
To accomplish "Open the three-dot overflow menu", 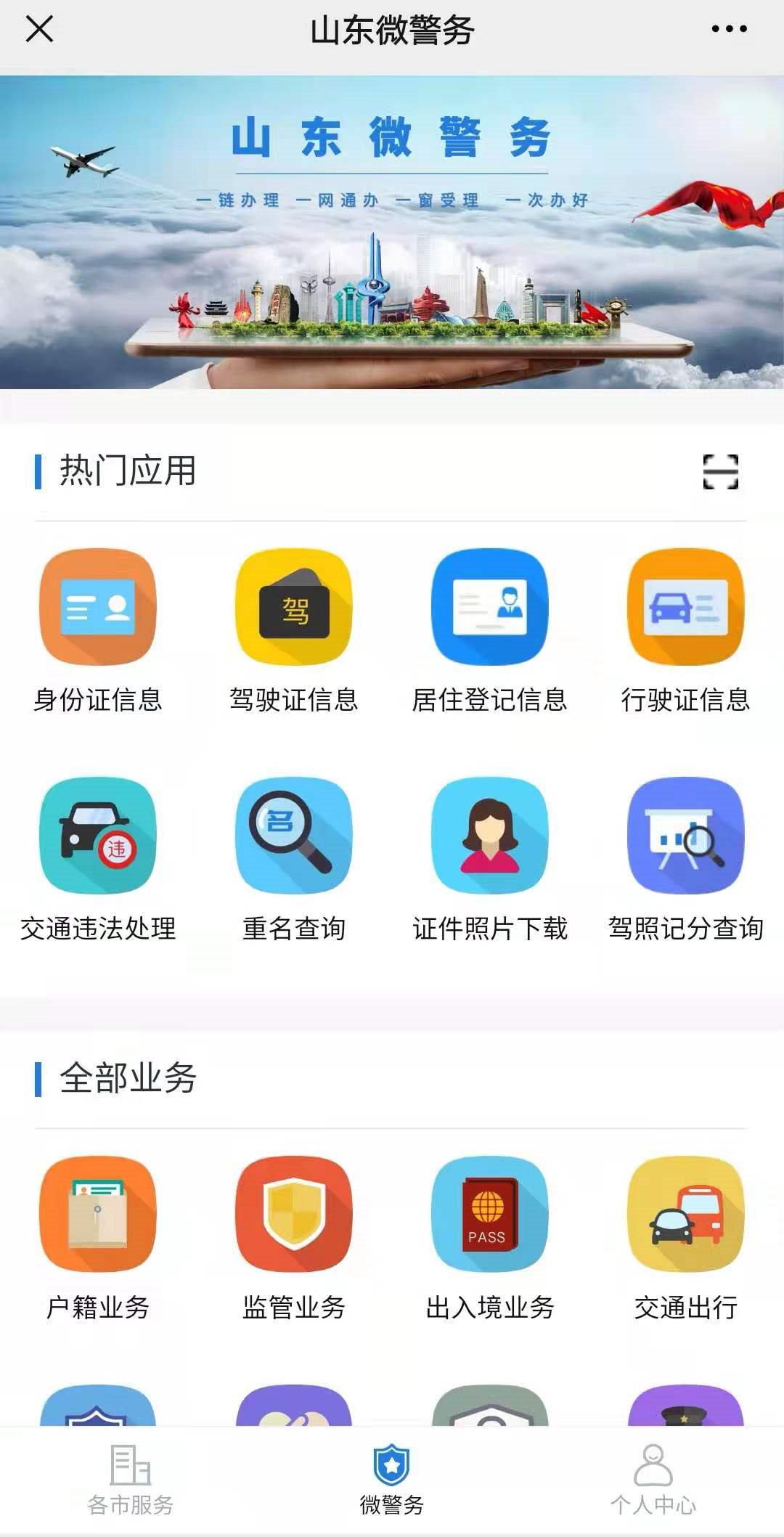I will coord(729,29).
